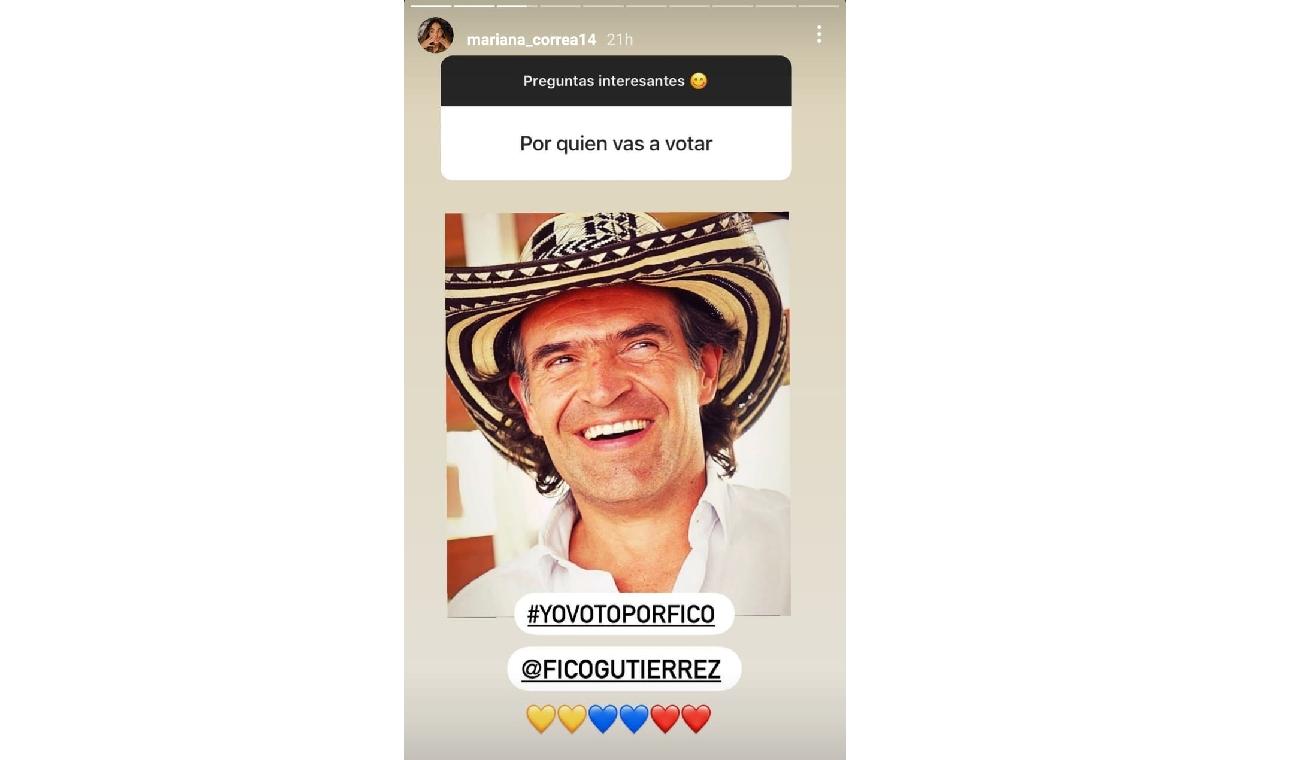Open the mariana_correa14 username
1300x760 pixels.
point(531,40)
